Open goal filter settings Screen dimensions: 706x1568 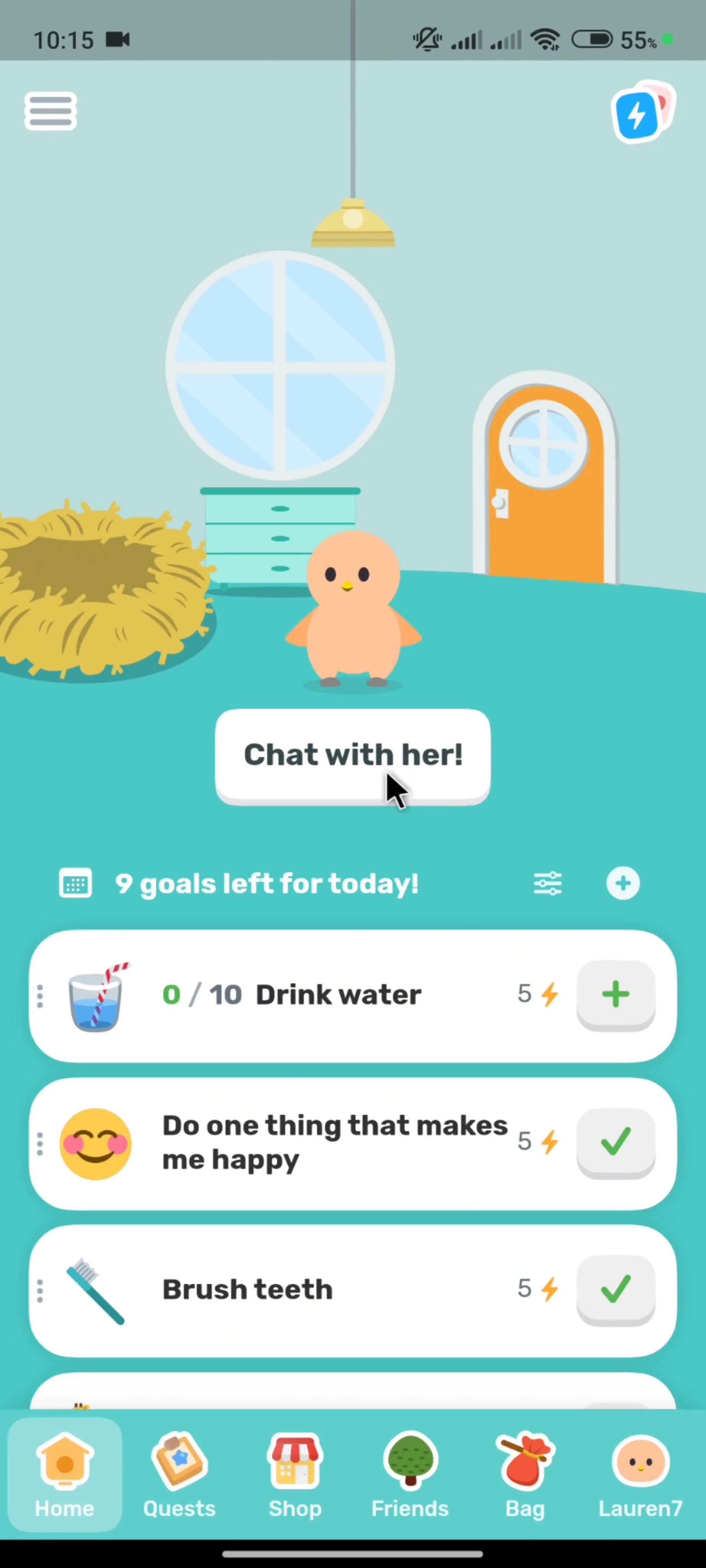547,883
